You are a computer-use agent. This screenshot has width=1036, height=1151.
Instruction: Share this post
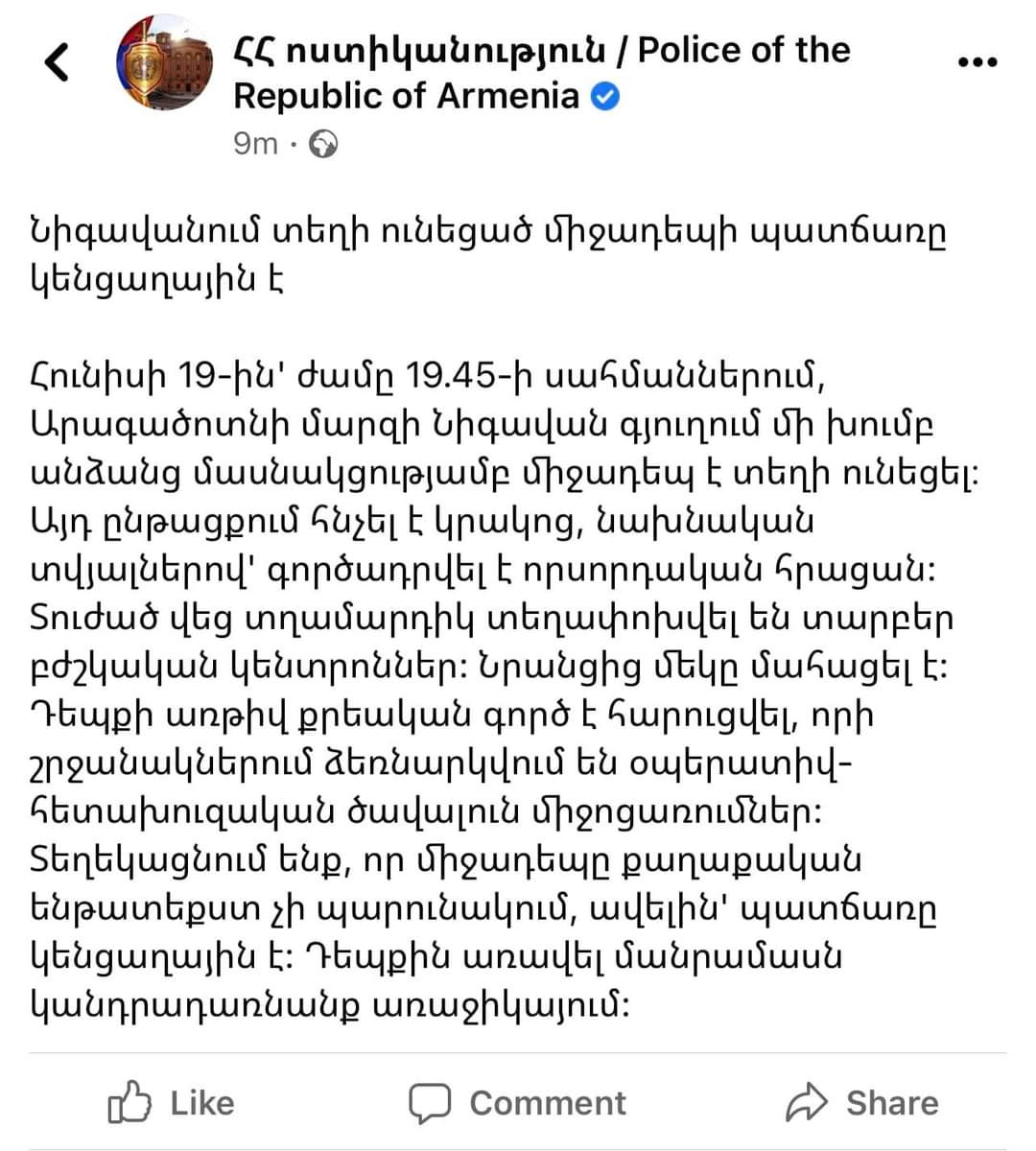[x=861, y=1103]
